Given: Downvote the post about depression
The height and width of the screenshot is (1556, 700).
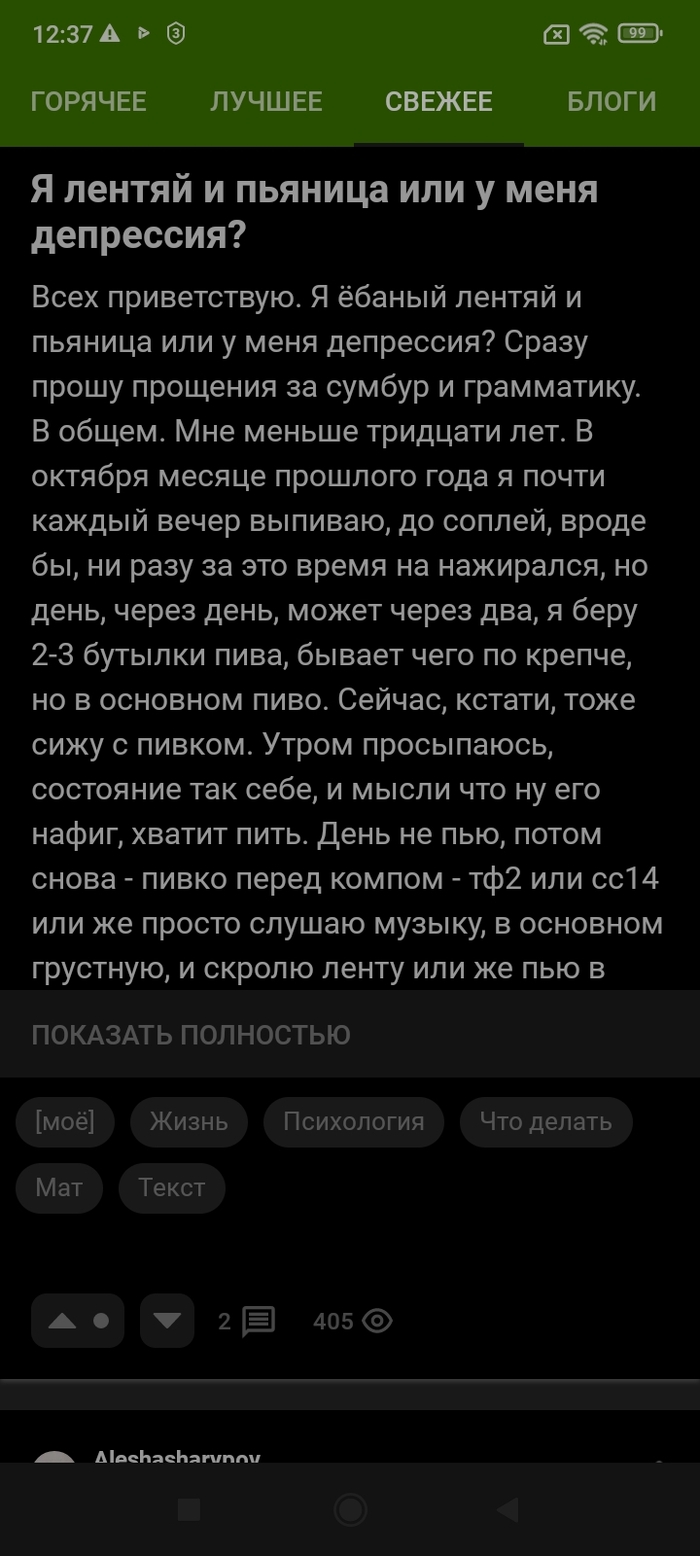Looking at the screenshot, I should (167, 1321).
